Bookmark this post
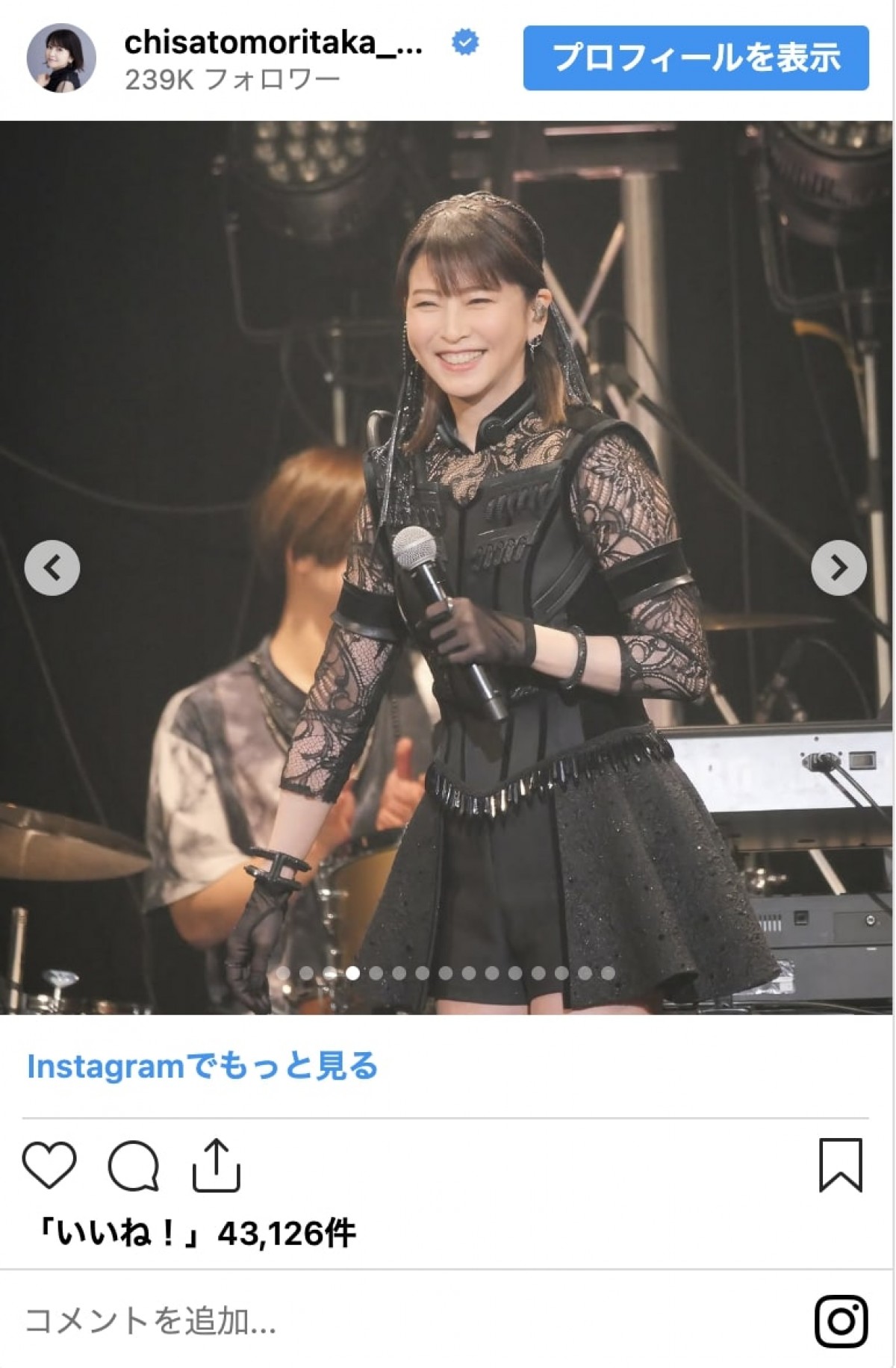Viewport: 896px width, 1368px height. (840, 1165)
